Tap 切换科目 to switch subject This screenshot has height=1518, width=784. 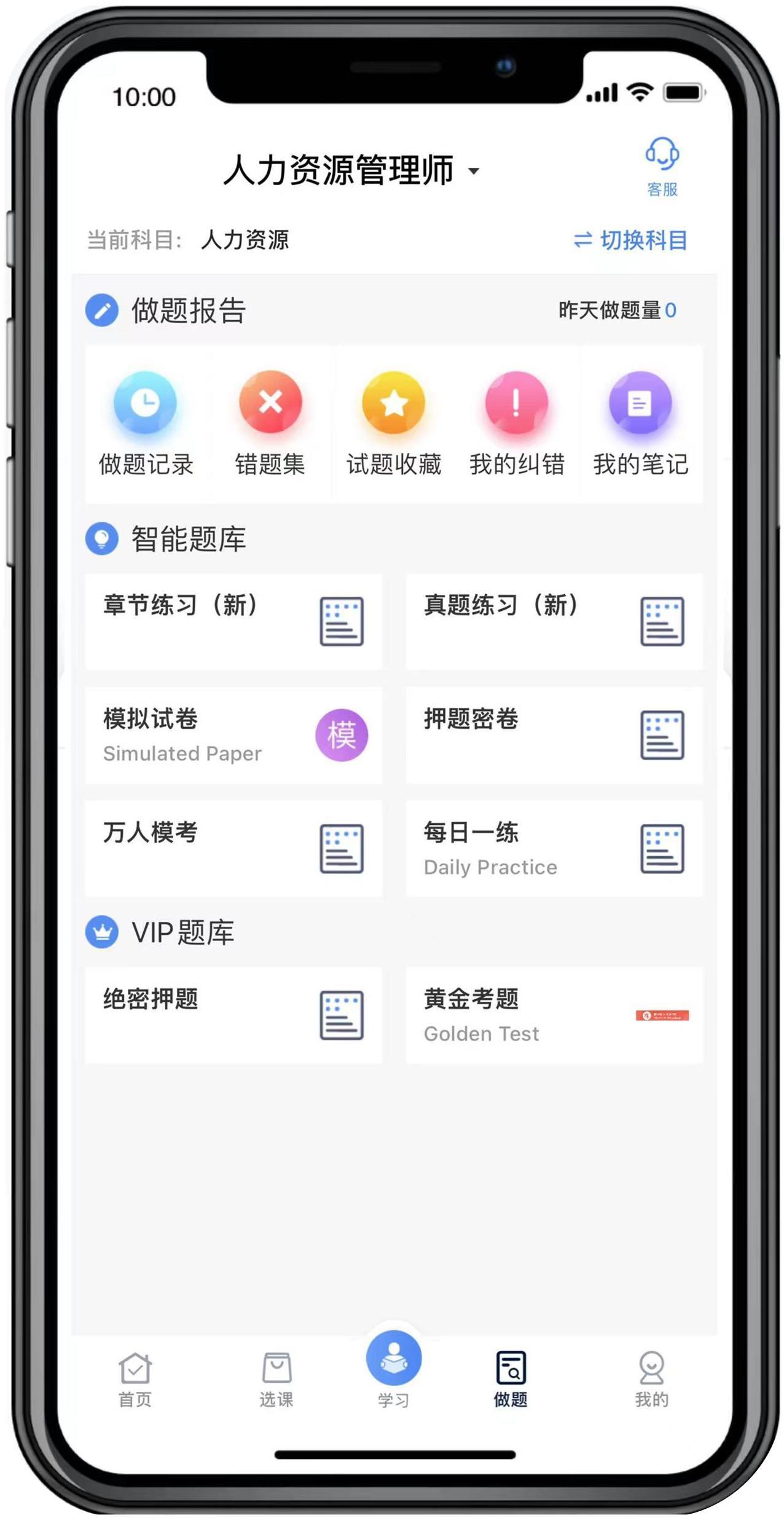click(630, 240)
